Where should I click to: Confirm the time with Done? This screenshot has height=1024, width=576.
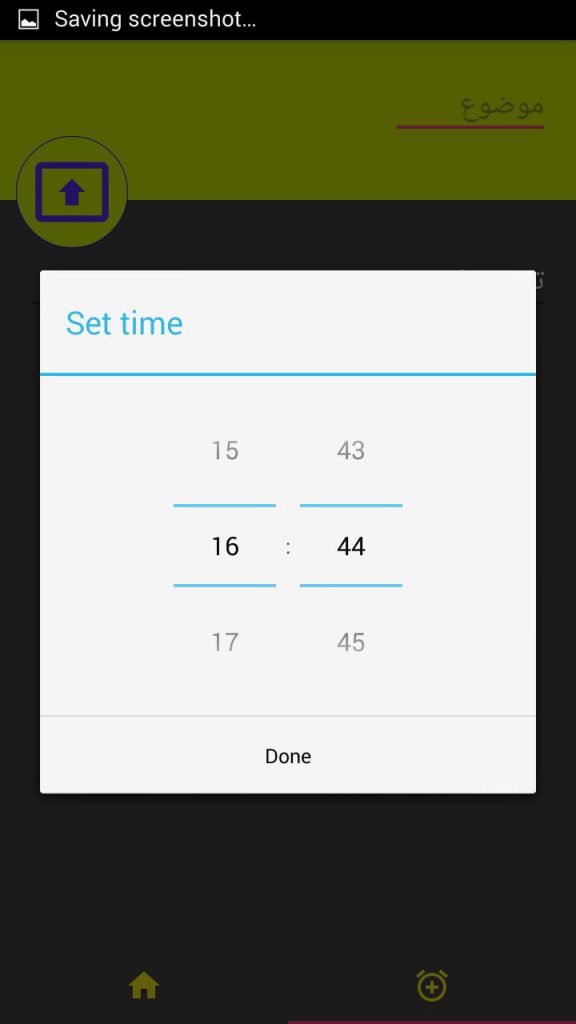[288, 756]
